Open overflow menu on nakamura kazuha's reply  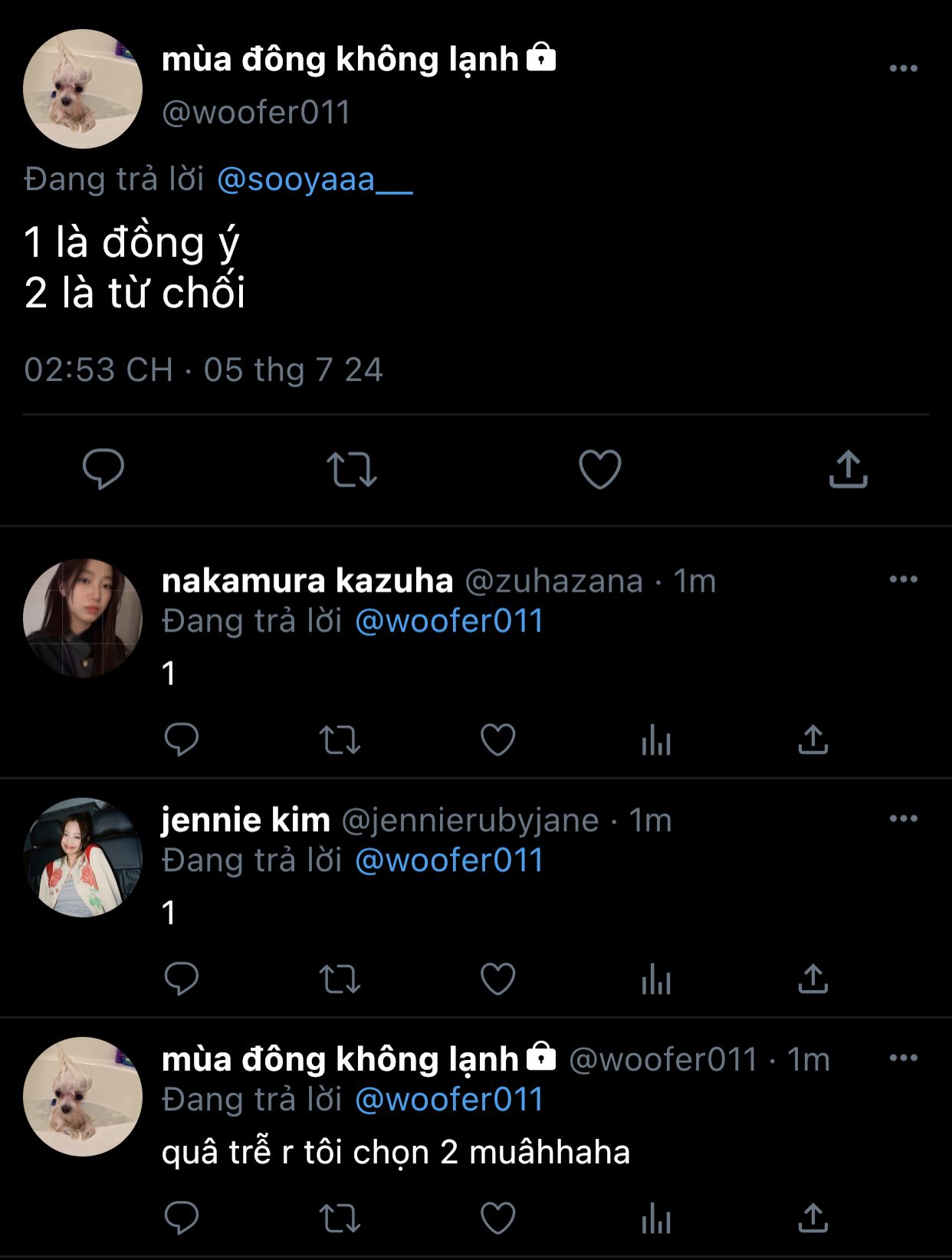point(903,579)
